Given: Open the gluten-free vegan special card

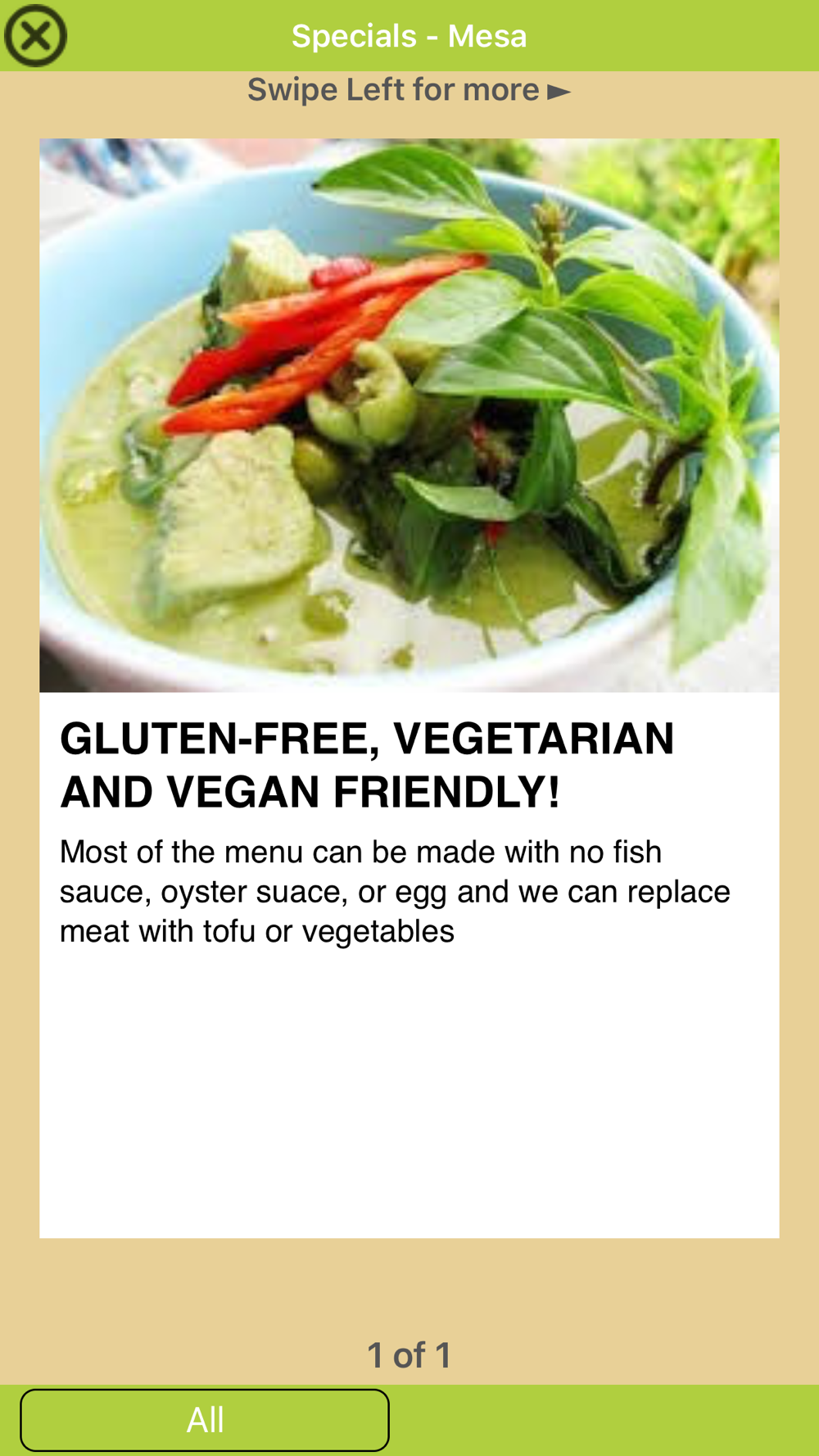Looking at the screenshot, I should click(409, 688).
